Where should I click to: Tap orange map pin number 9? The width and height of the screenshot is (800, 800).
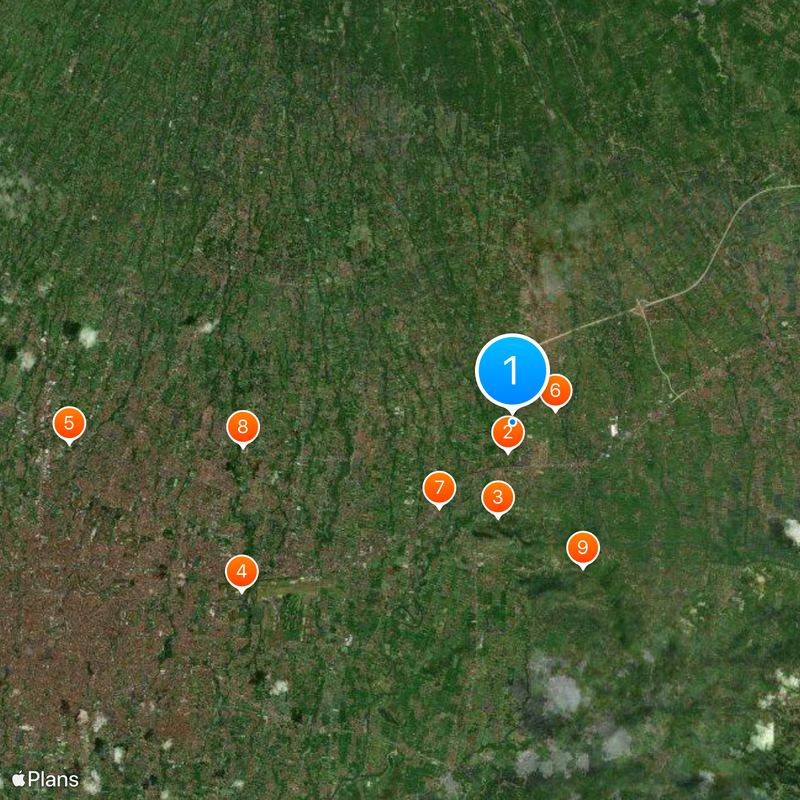click(583, 548)
